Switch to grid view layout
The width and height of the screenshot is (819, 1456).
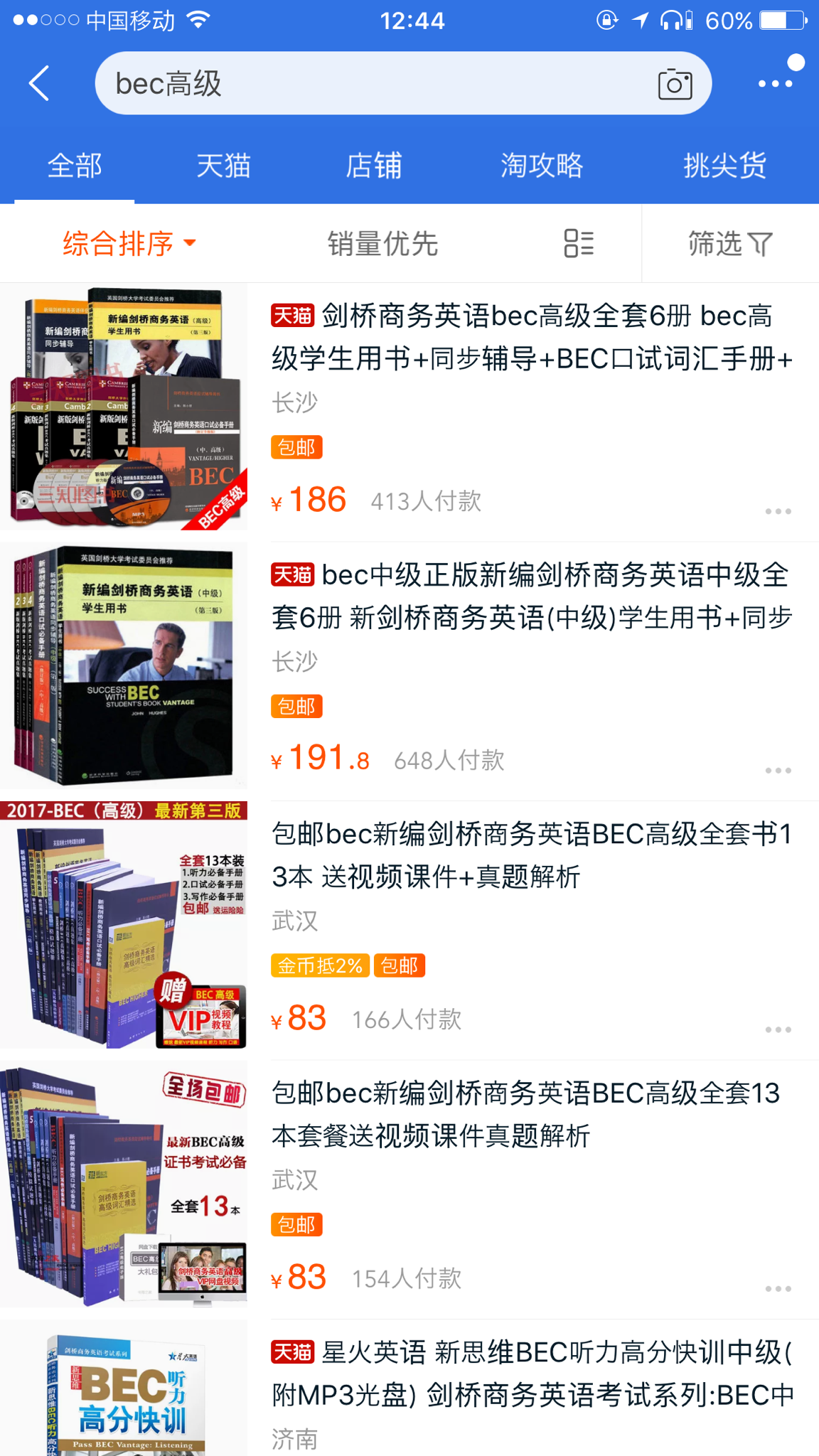point(577,243)
